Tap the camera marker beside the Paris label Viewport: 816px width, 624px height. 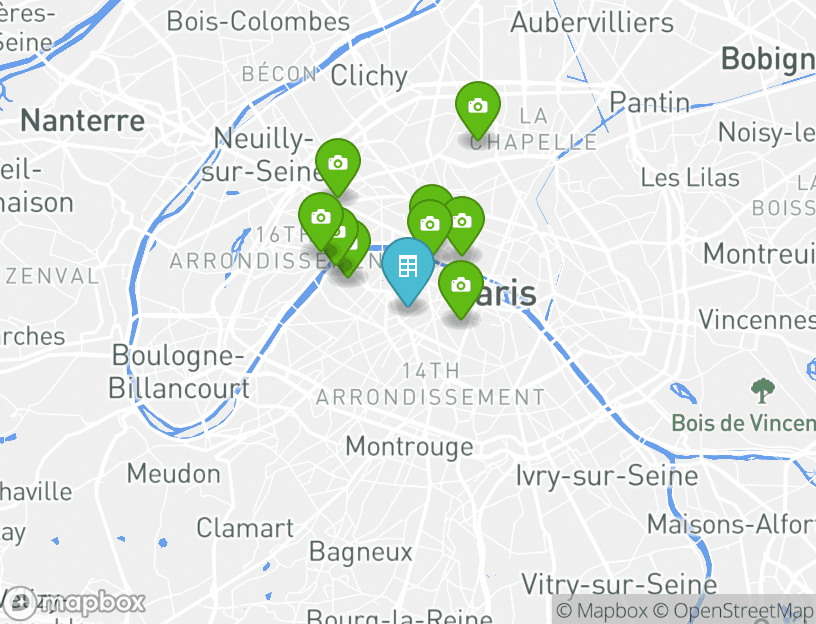[x=460, y=286]
